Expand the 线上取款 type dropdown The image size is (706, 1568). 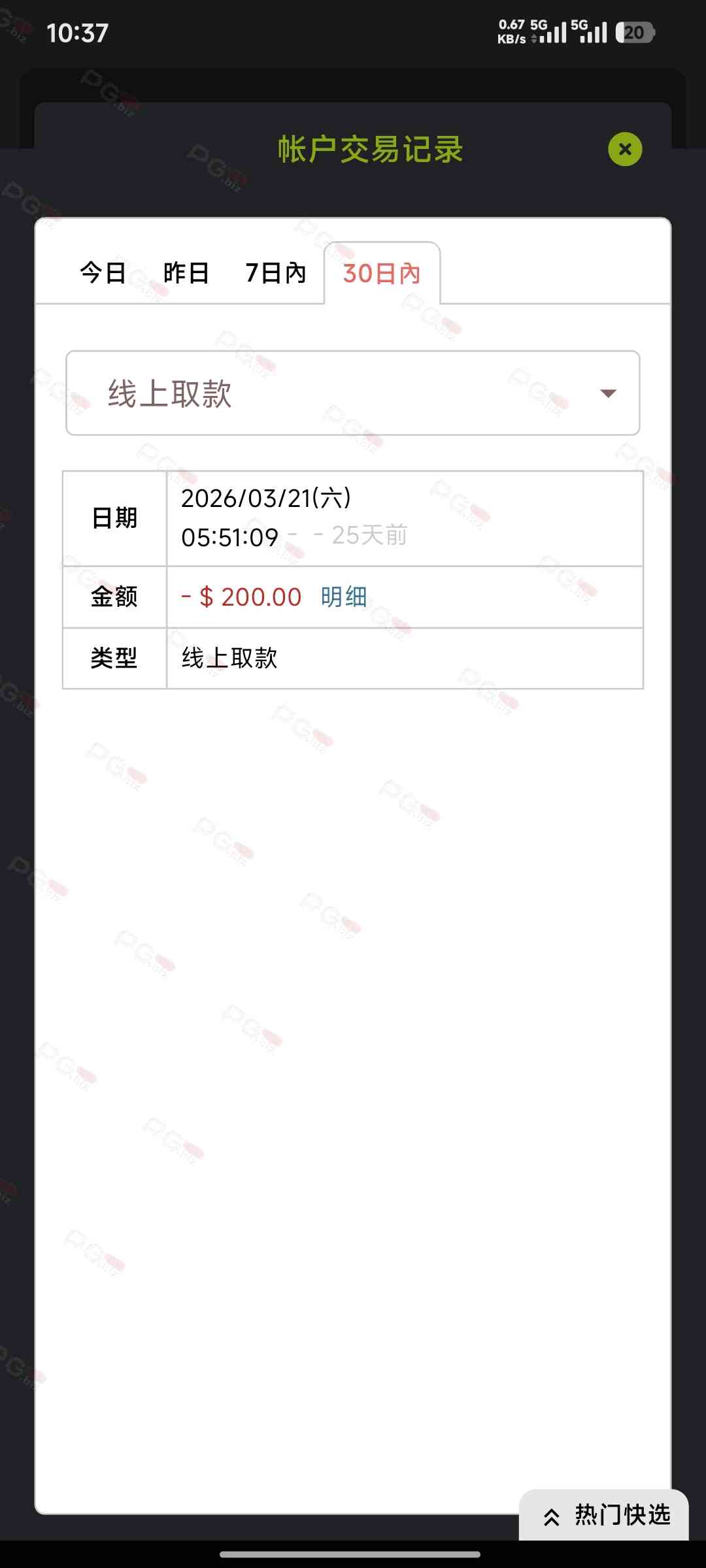353,393
